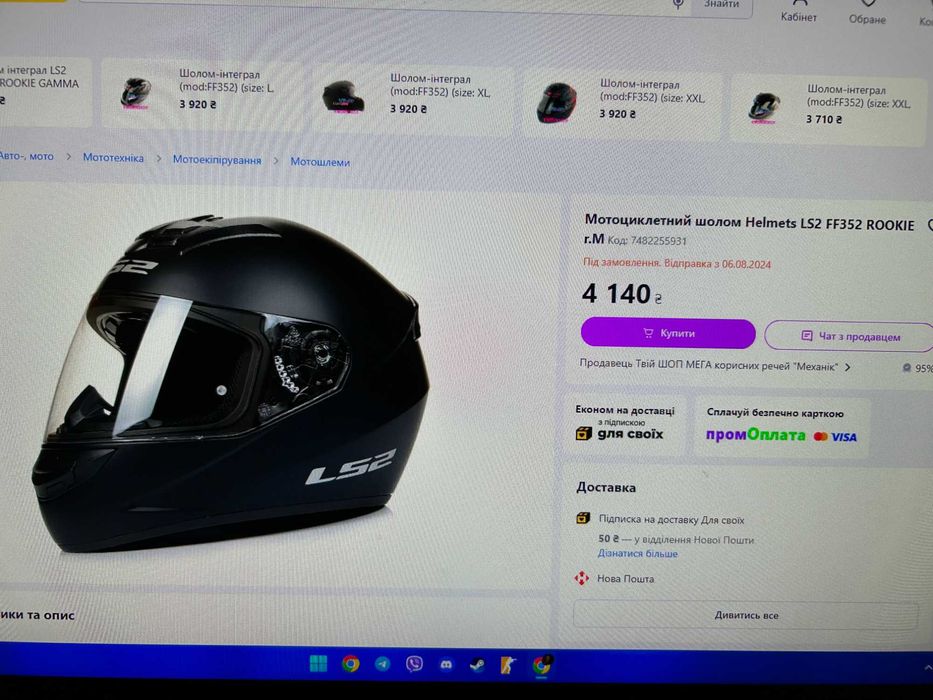The height and width of the screenshot is (700, 933).
Task: Go to the Мототехніка breadcrumb
Action: [113, 158]
